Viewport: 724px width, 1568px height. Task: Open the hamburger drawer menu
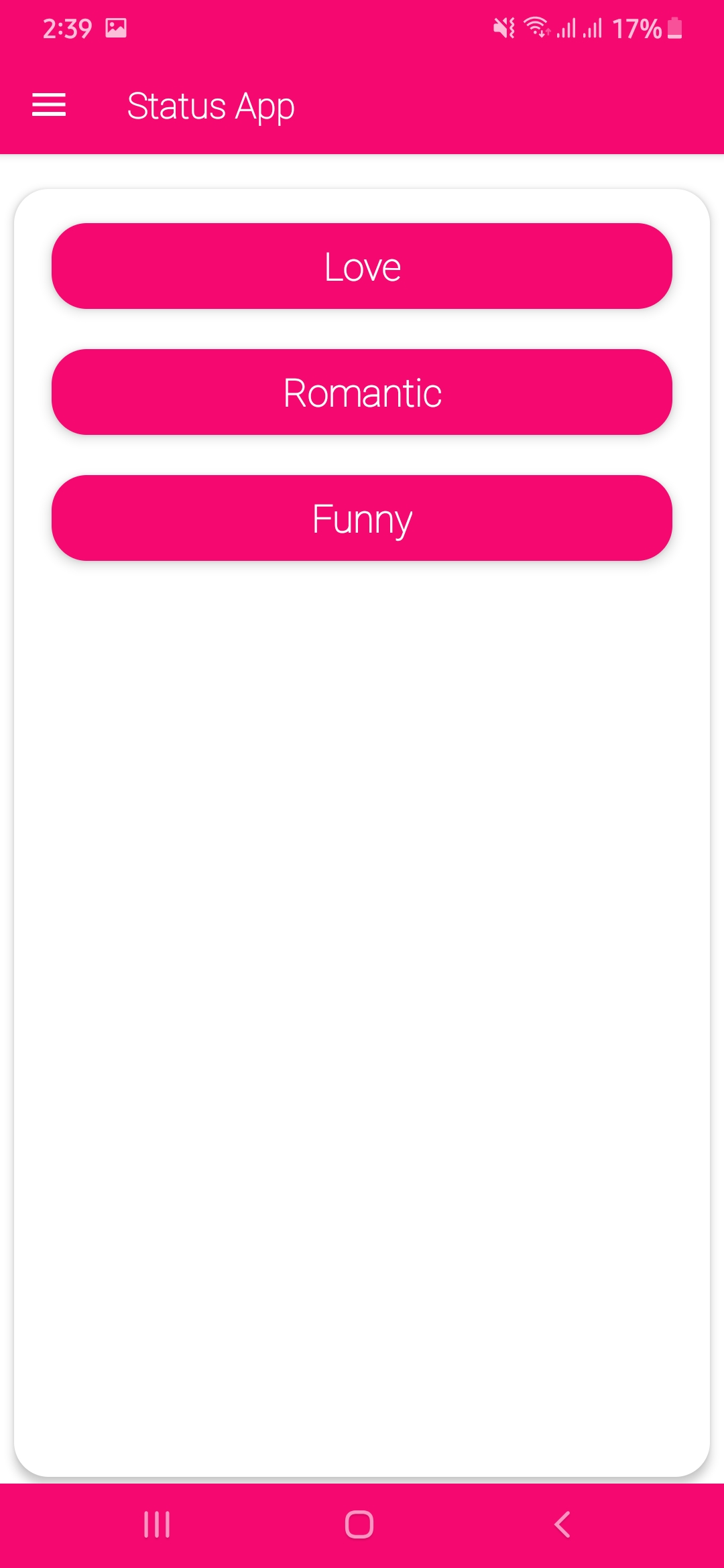(x=49, y=105)
